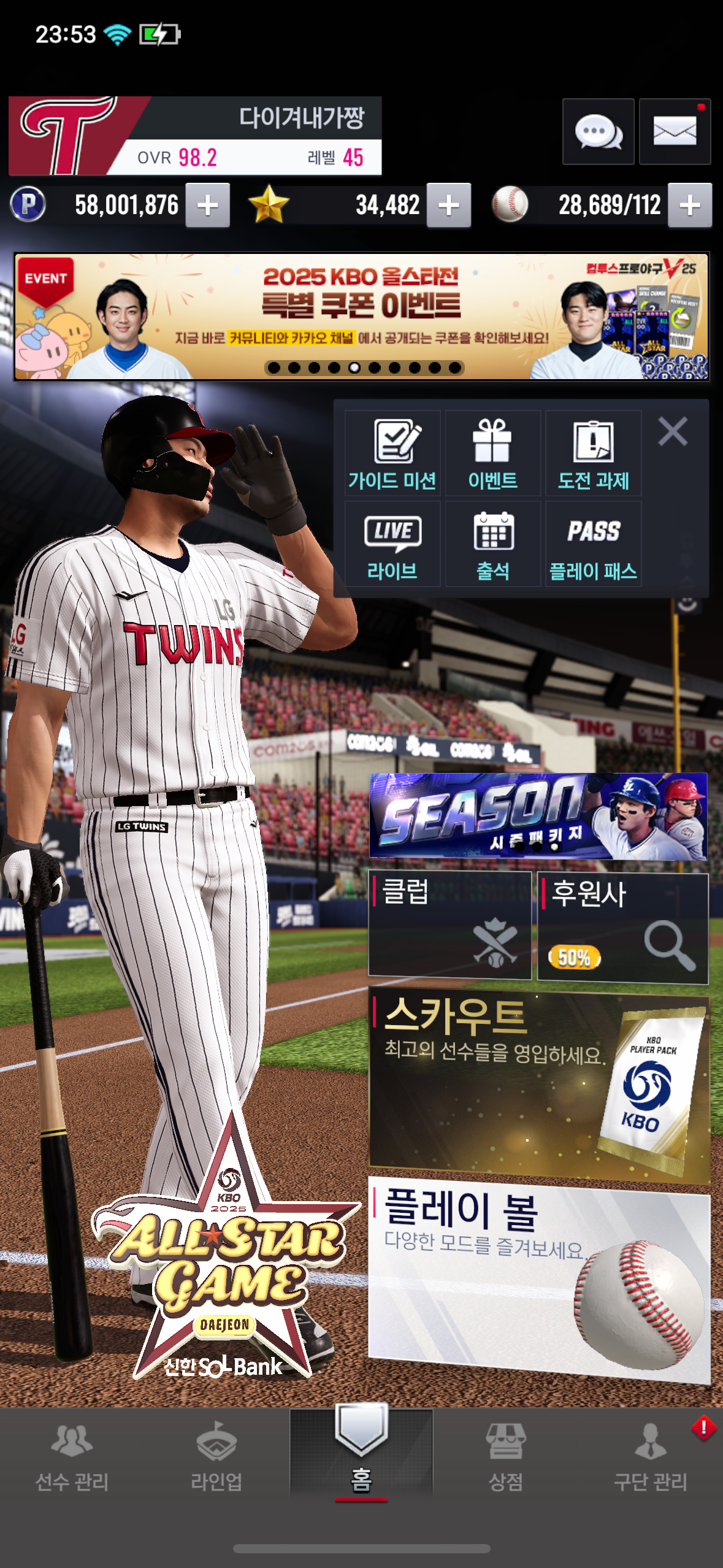Open the 2025 KBO 올스타전 쿠폰 이벤트 banner
Image resolution: width=723 pixels, height=1568 pixels.
pyautogui.click(x=361, y=317)
